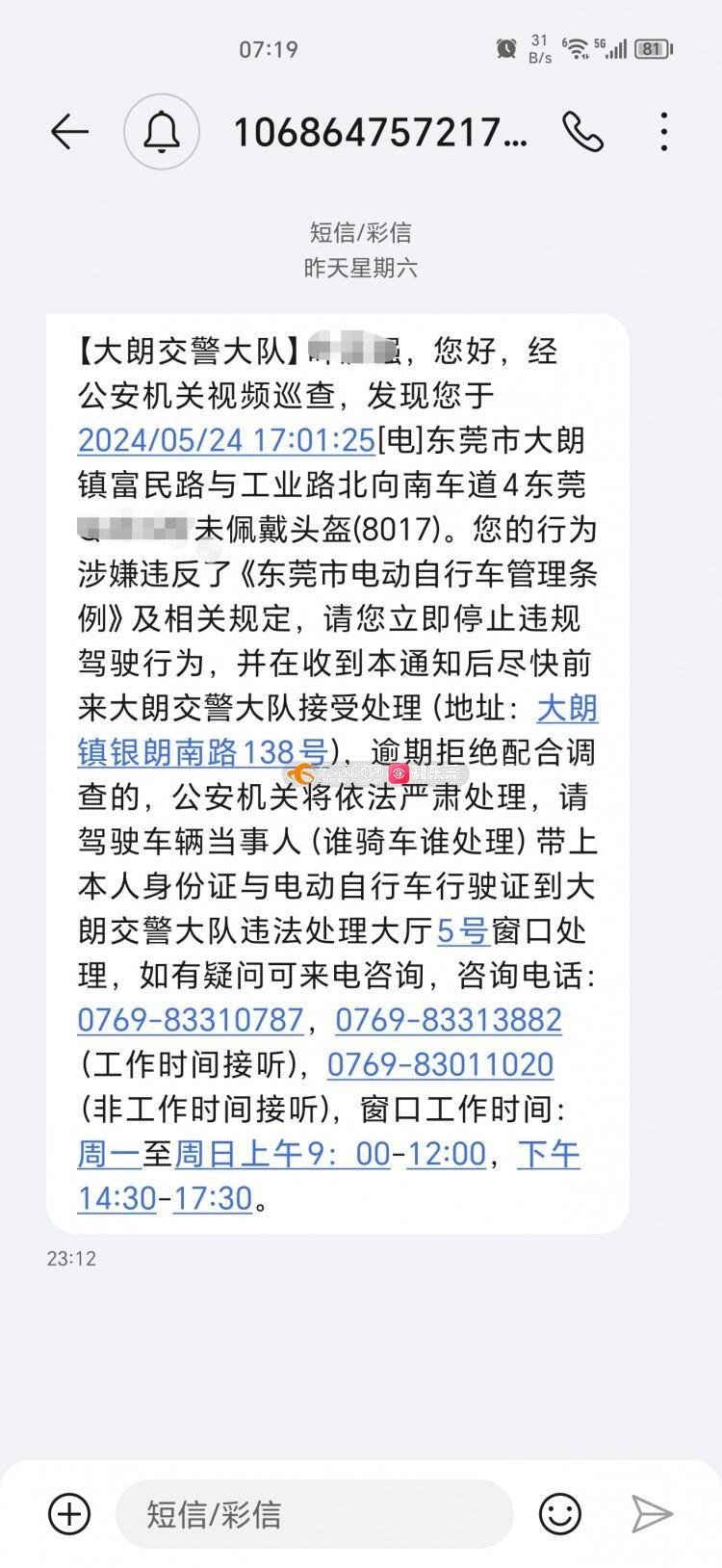Dial the number 0769-83310787
Screen dimensions: 722x1568
tap(191, 1019)
